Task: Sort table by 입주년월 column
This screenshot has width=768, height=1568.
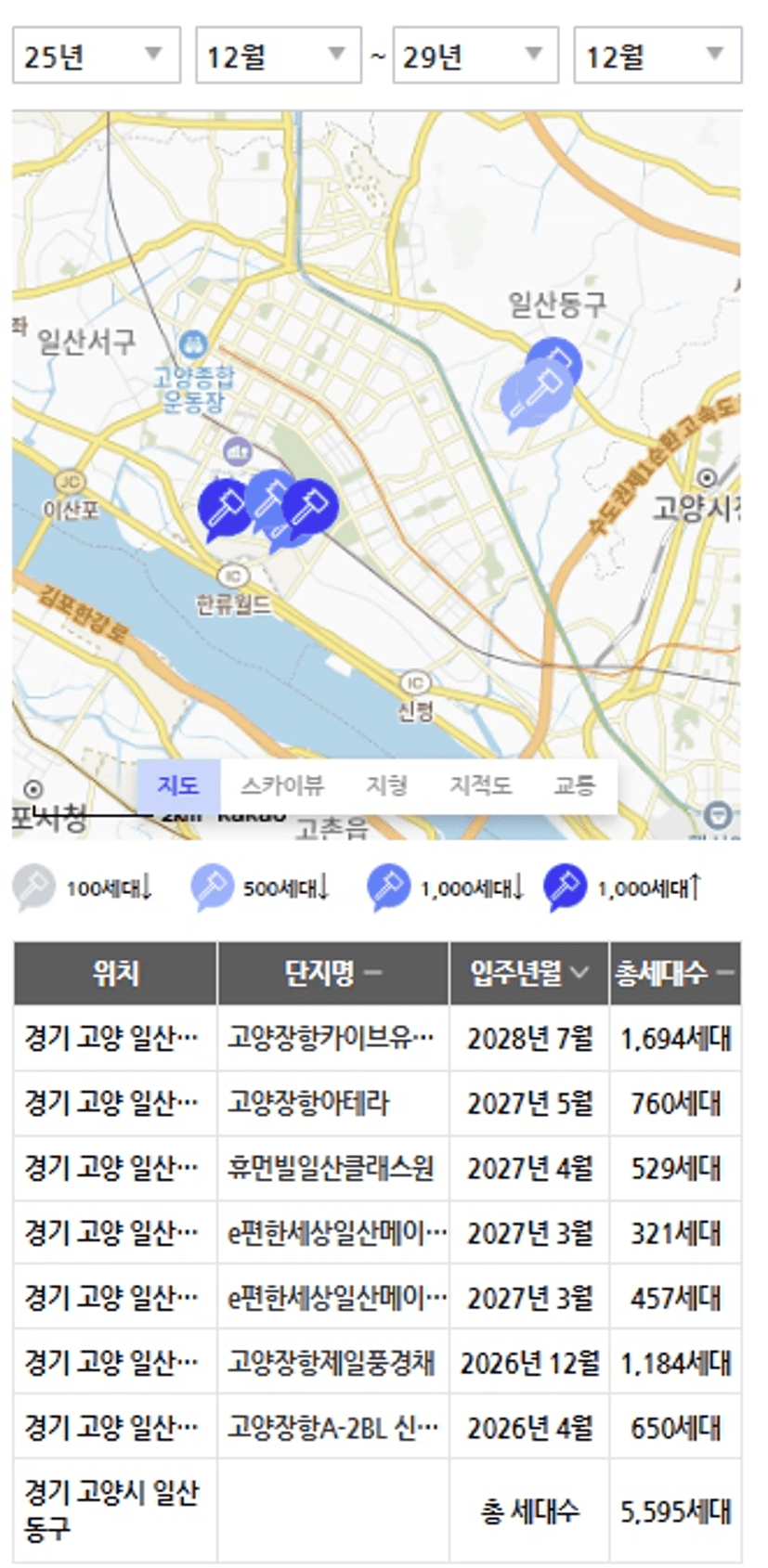Action: tap(529, 973)
